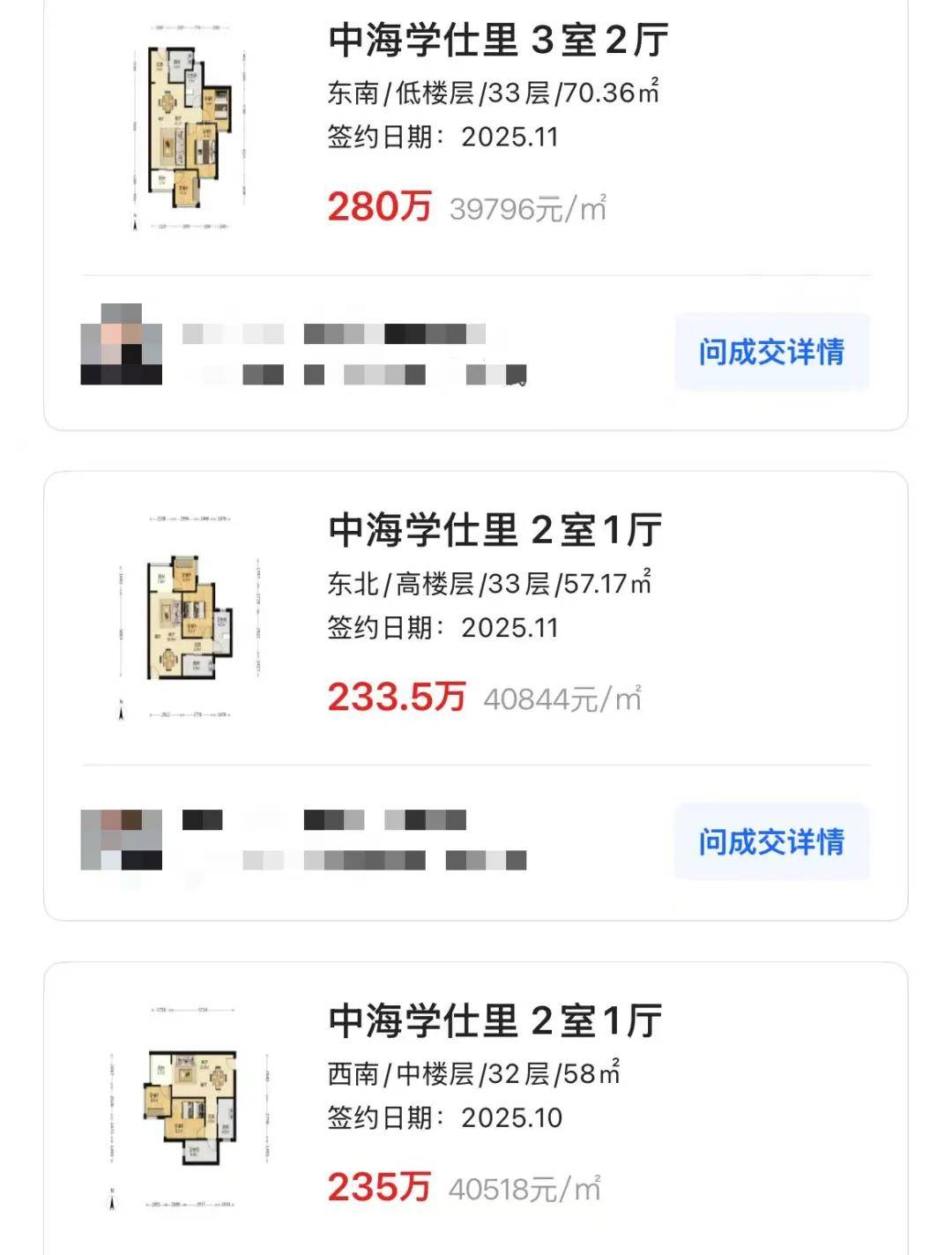Screen dimensions: 952x1255
Task: Open the 235万 2室1厅 listing card
Action: [x=494, y=1021]
